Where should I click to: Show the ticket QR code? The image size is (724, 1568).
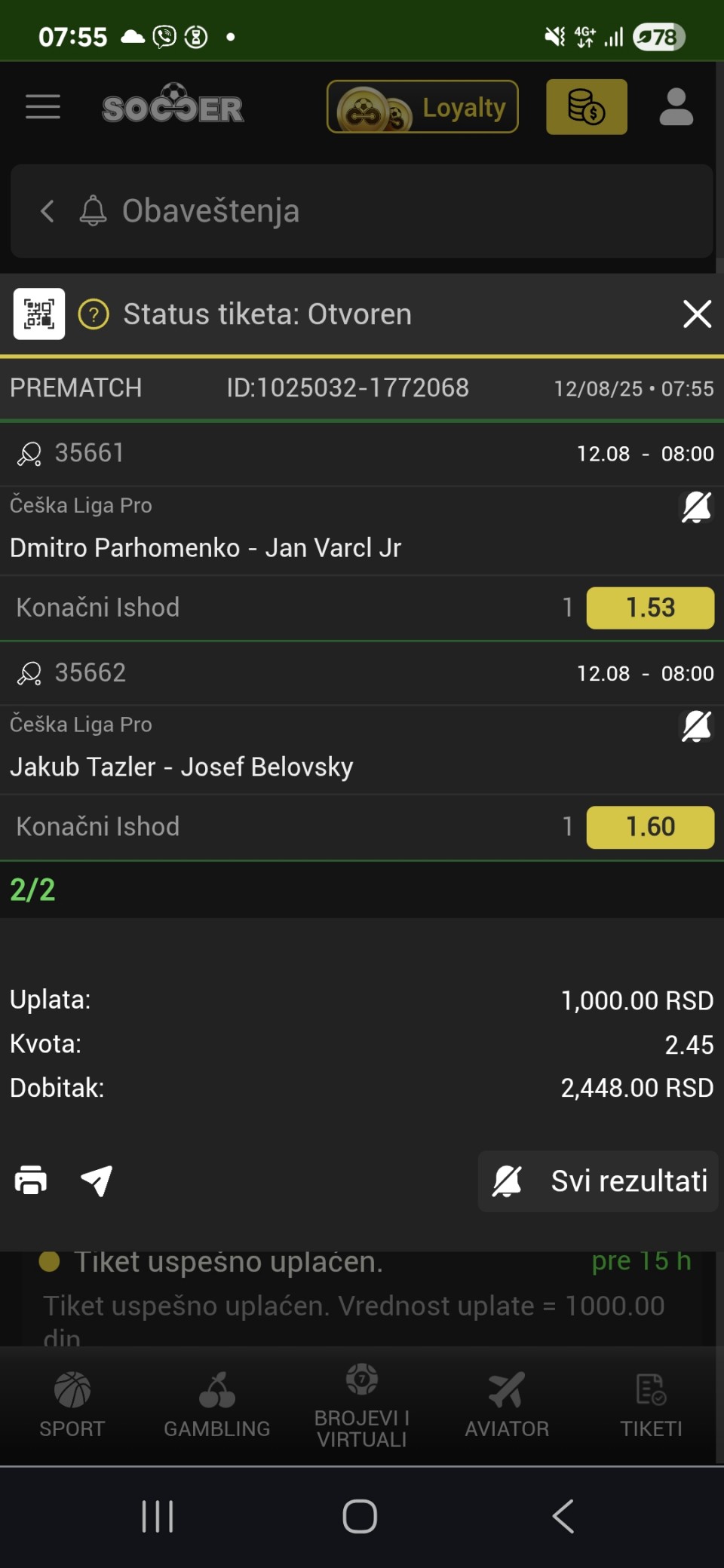pos(39,314)
